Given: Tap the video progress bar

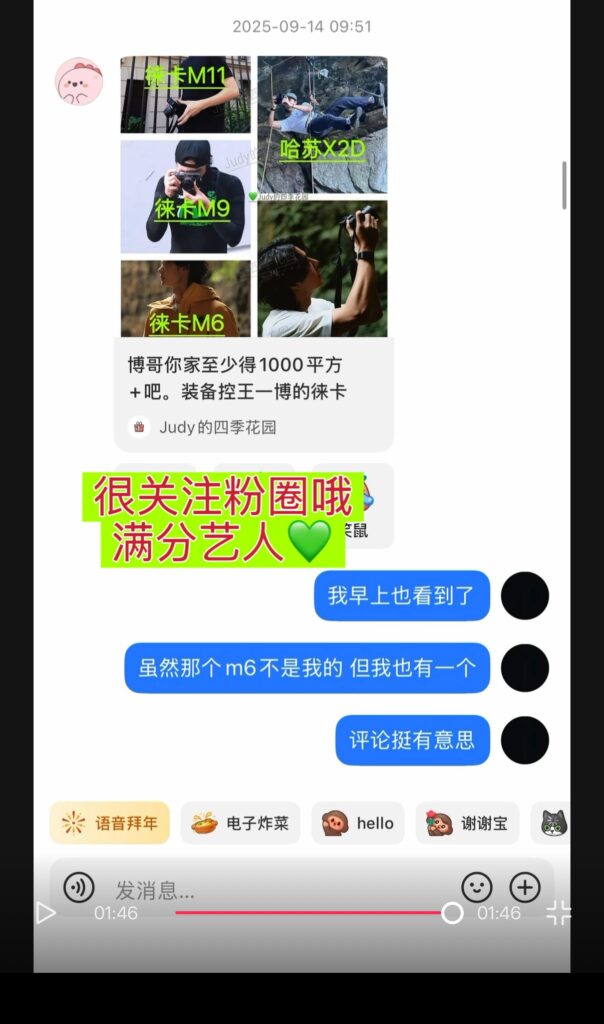Looking at the screenshot, I should pos(308,912).
